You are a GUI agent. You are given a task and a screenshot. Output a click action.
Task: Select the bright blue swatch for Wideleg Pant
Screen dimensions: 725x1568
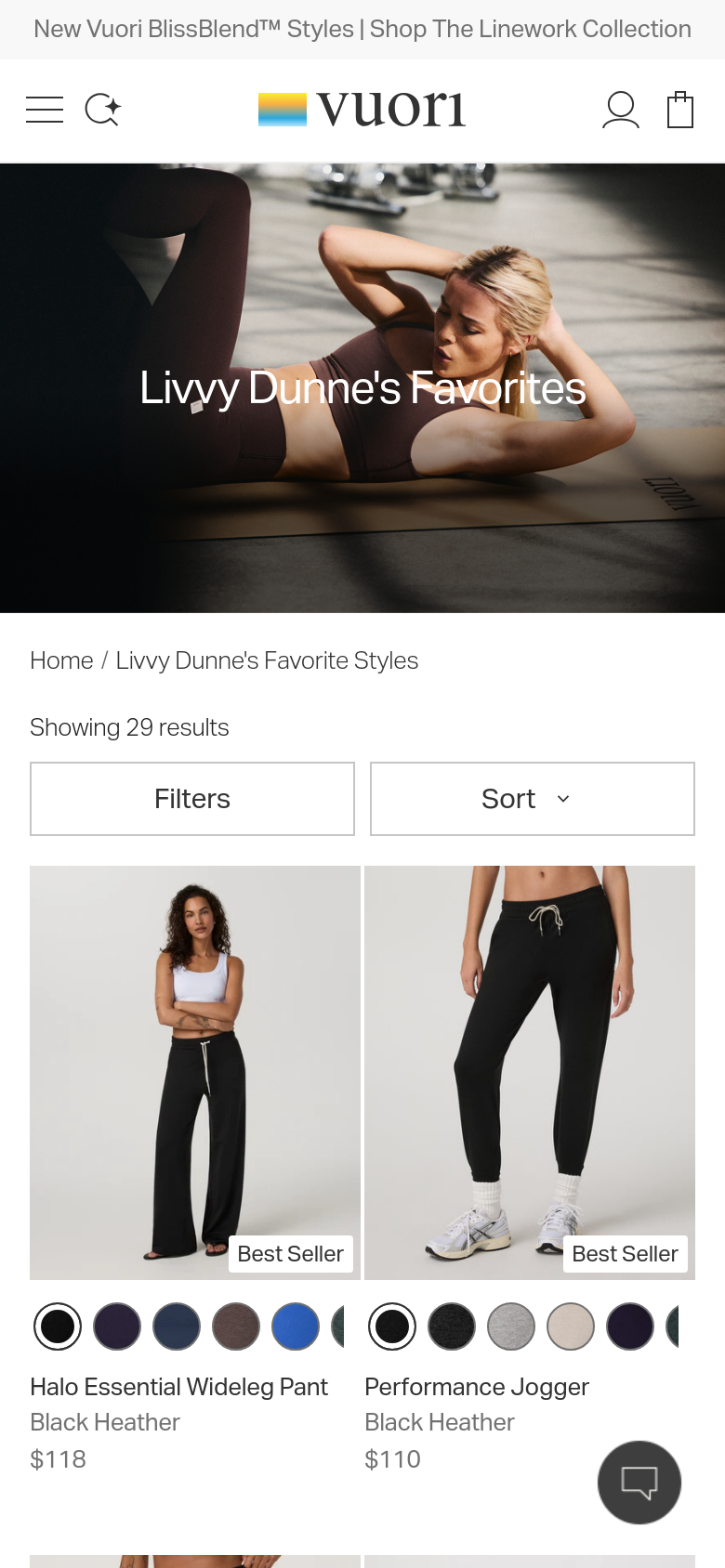click(x=296, y=1326)
